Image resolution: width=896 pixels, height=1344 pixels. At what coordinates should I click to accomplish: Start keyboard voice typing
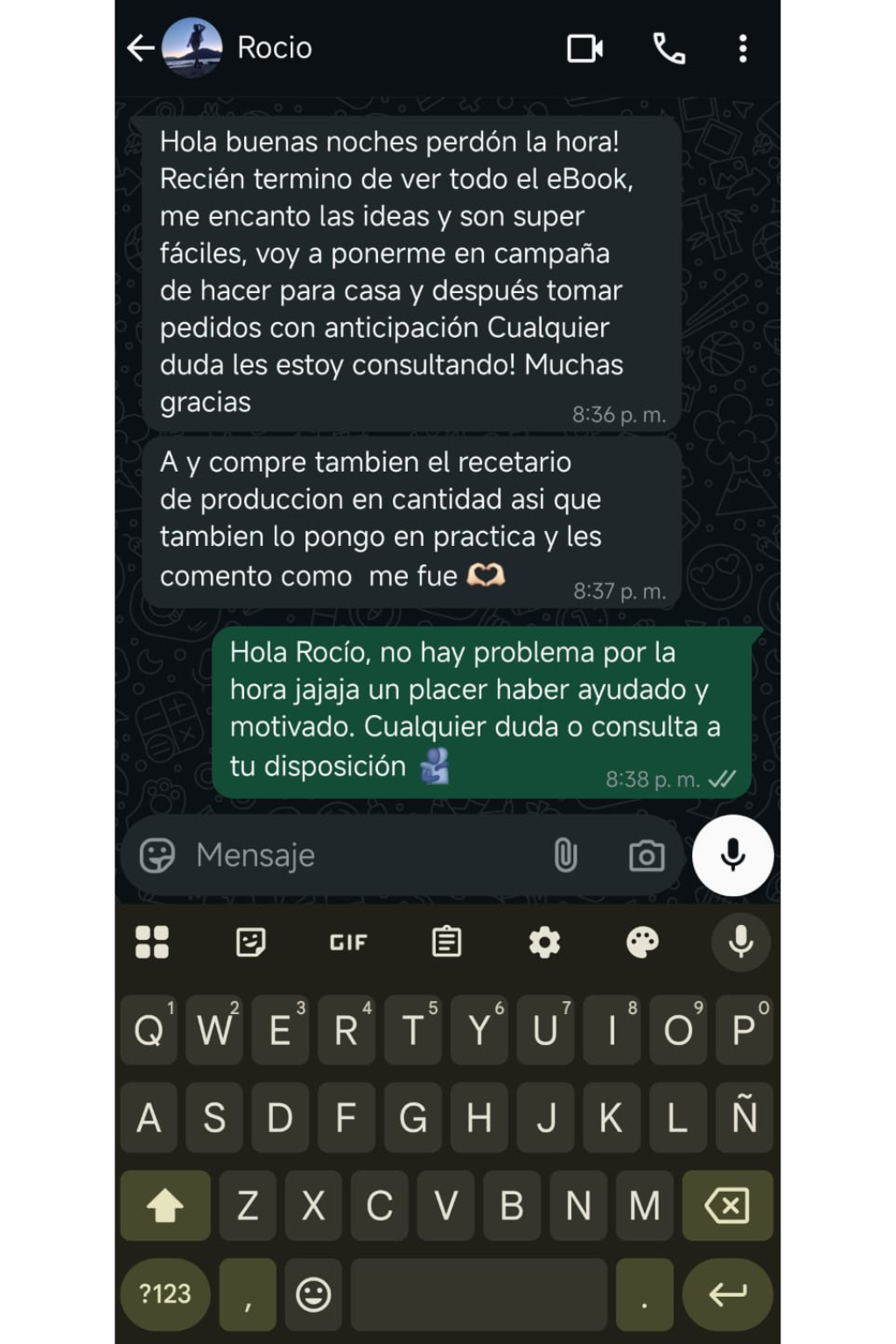741,942
